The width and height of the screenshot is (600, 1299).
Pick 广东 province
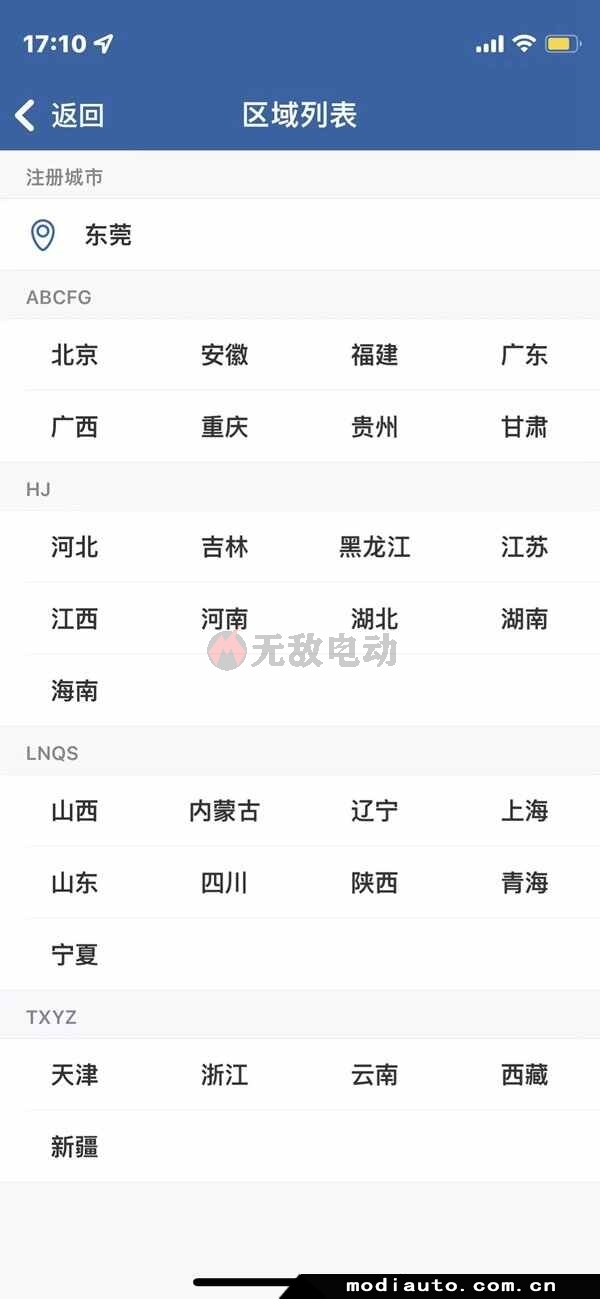click(x=525, y=355)
